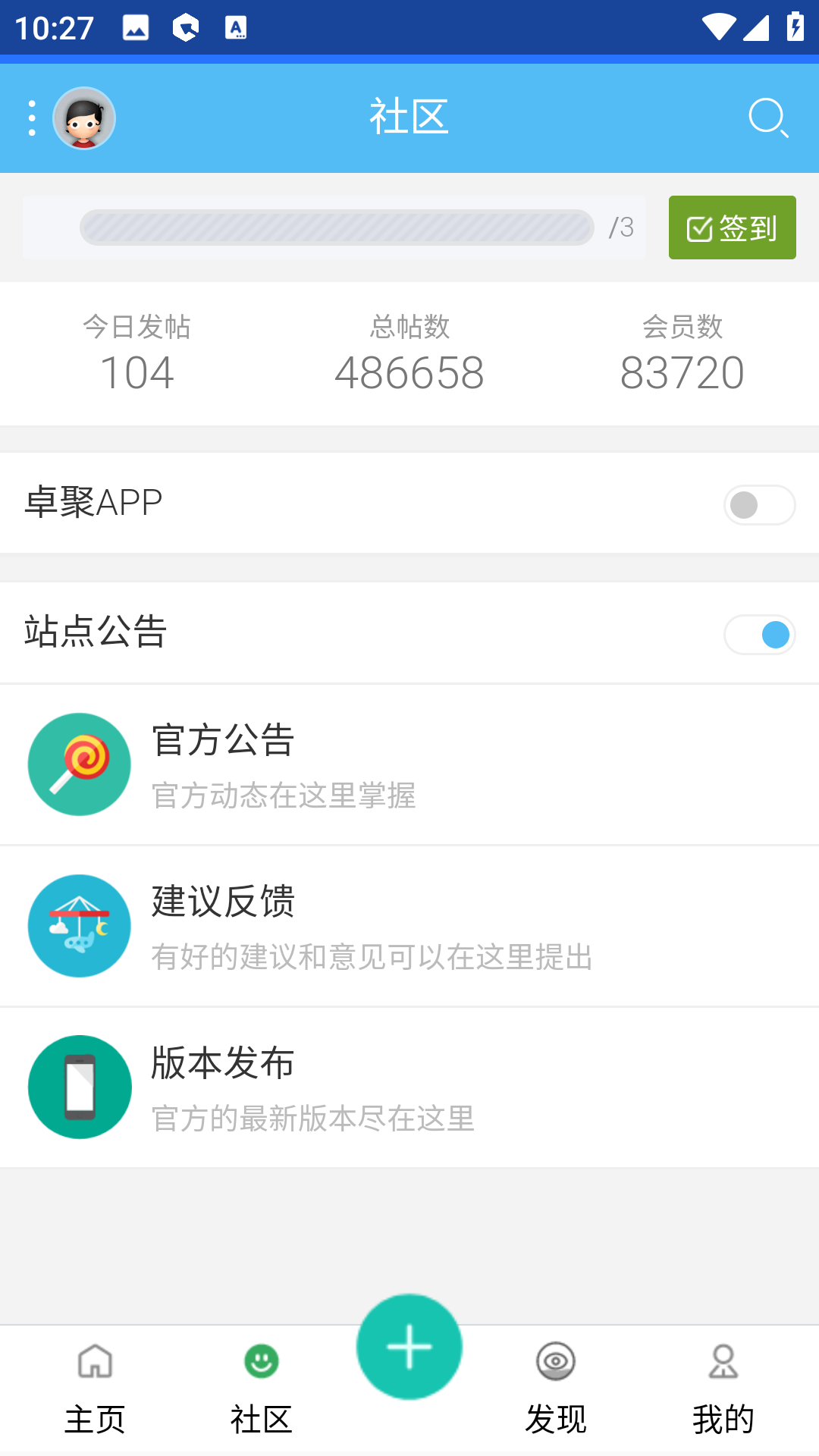Screen dimensions: 819x1456
Task: Open the overflow menu with three dots
Action: pyautogui.click(x=30, y=118)
